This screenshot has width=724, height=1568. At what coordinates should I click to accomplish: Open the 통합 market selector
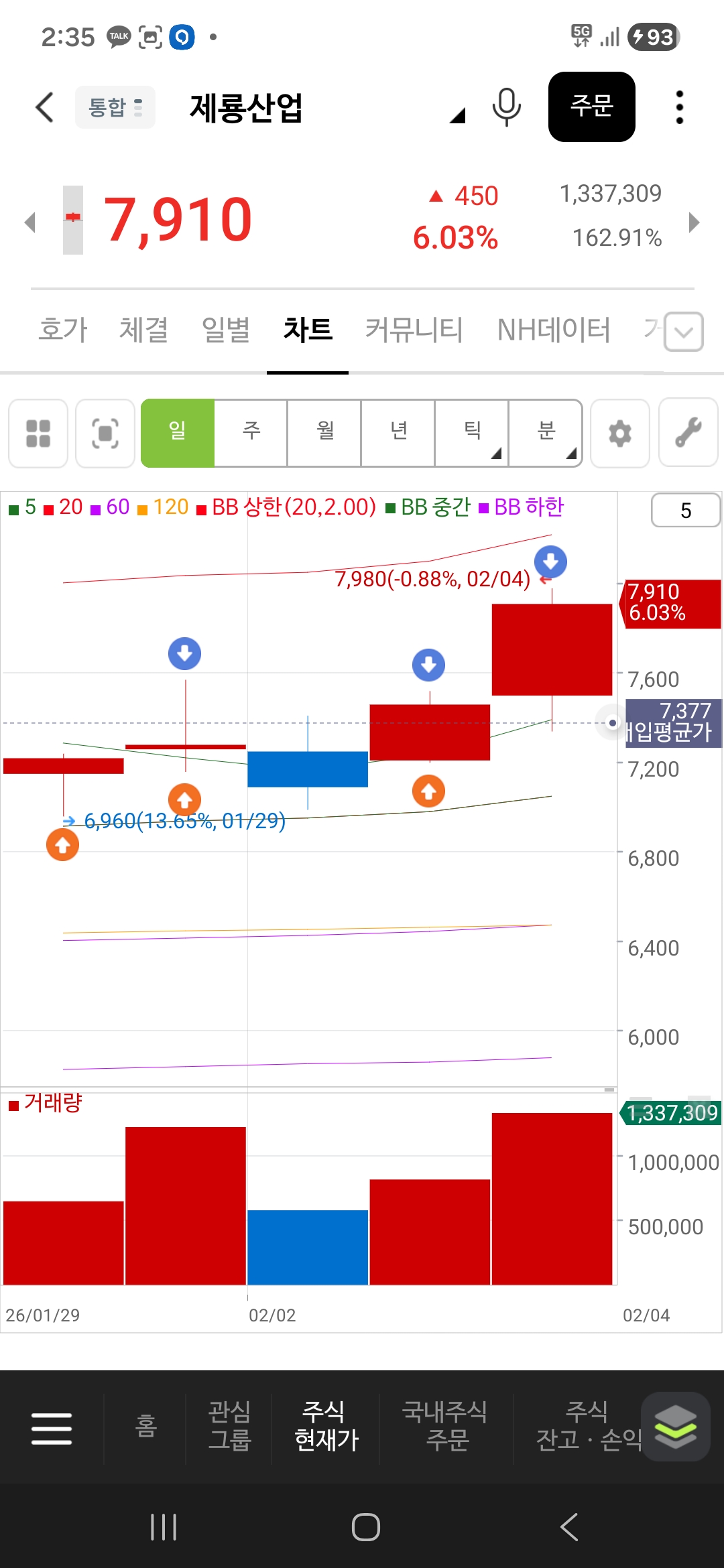115,107
